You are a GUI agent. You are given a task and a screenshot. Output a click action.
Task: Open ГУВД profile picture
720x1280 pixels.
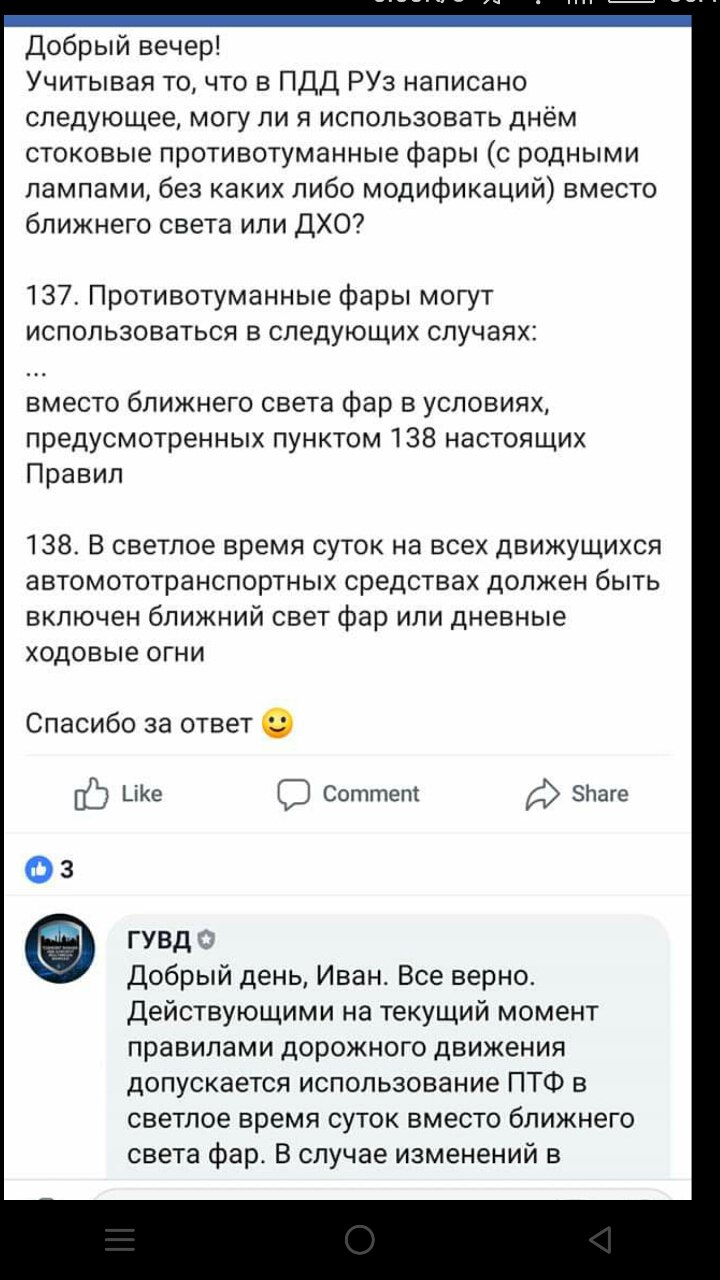60,949
